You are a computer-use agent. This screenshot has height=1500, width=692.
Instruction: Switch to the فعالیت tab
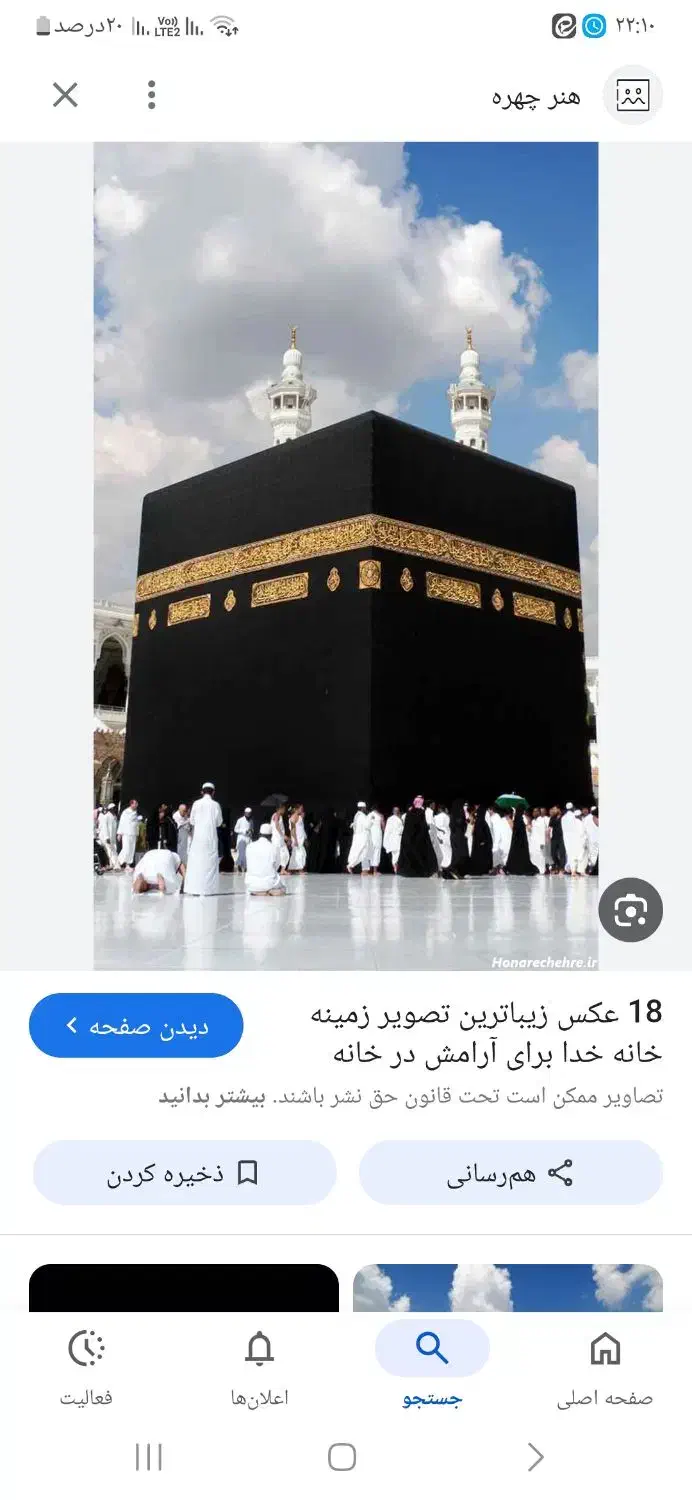(86, 1368)
